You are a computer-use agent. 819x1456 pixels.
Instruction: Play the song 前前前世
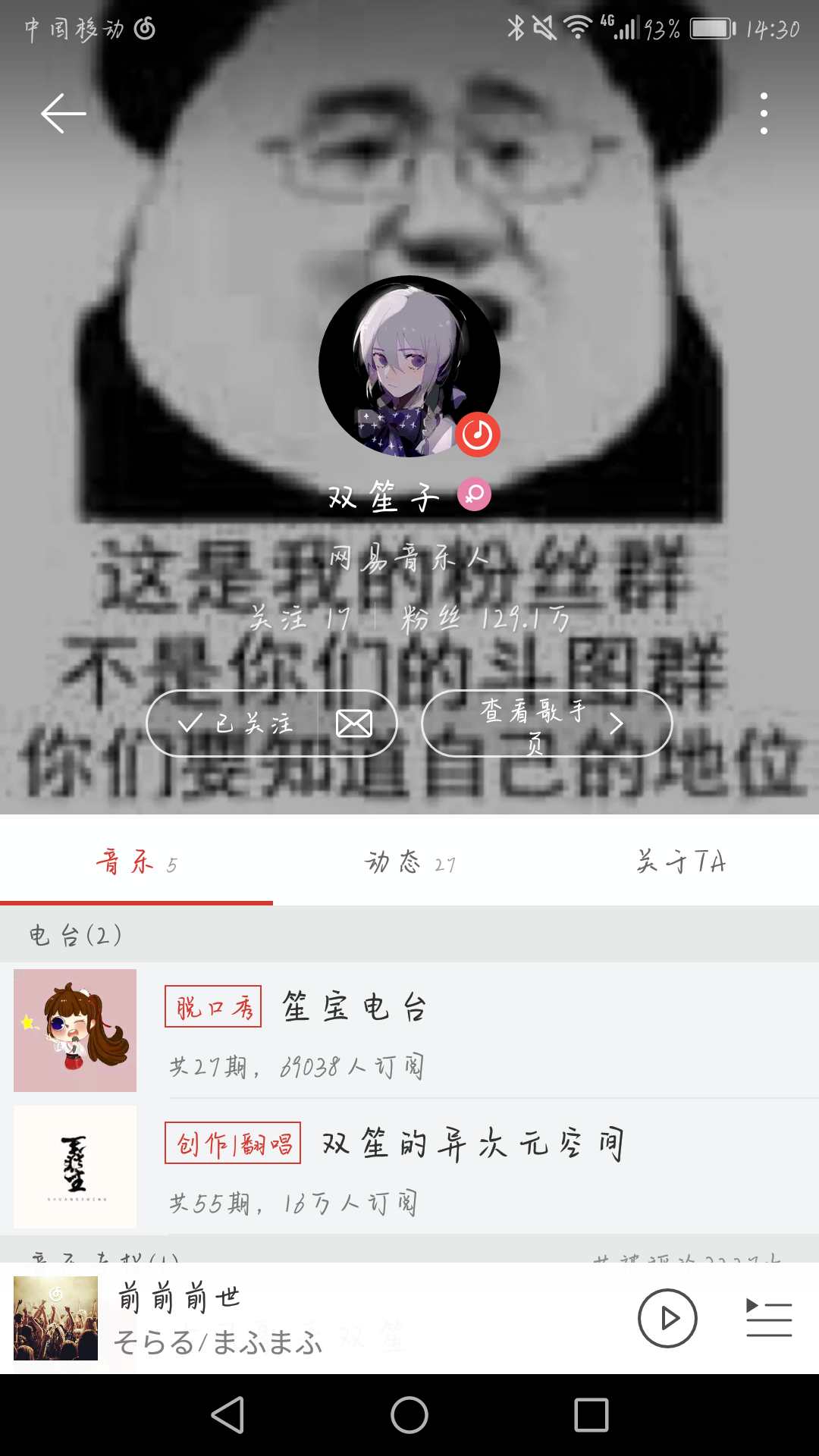coord(667,1318)
